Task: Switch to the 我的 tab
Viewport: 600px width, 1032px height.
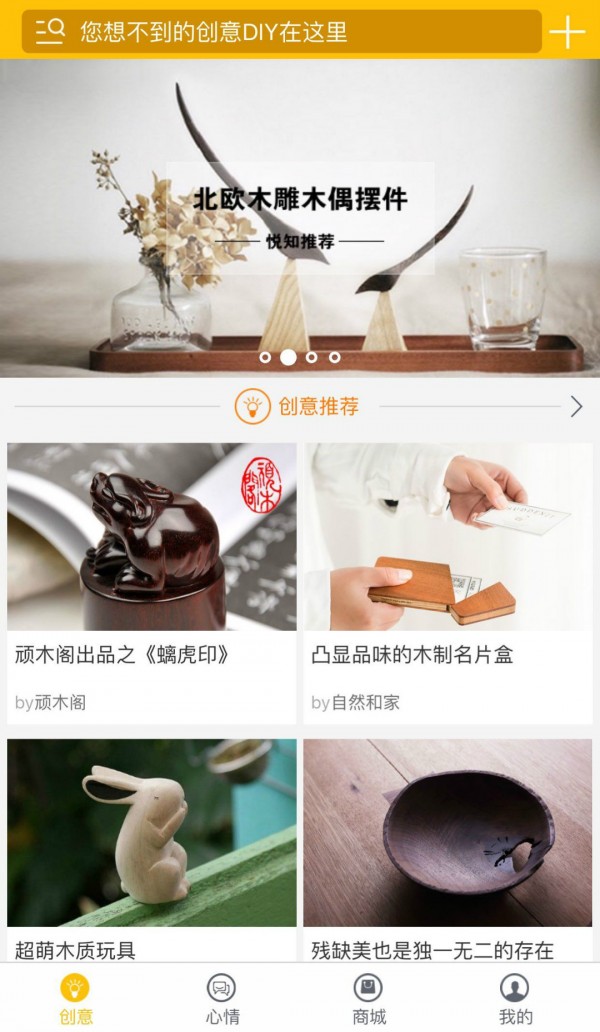Action: 515,998
